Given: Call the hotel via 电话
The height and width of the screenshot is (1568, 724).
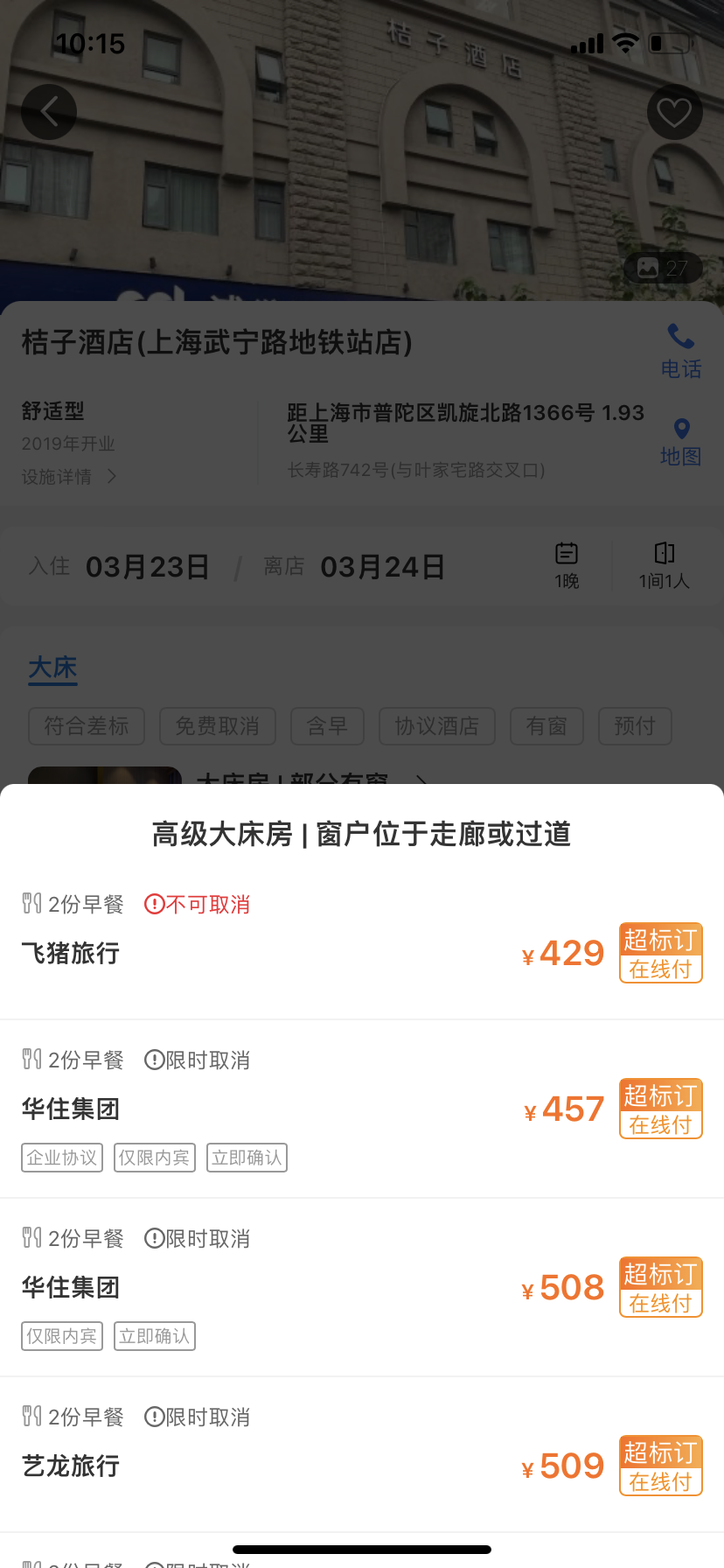Looking at the screenshot, I should tap(680, 351).
